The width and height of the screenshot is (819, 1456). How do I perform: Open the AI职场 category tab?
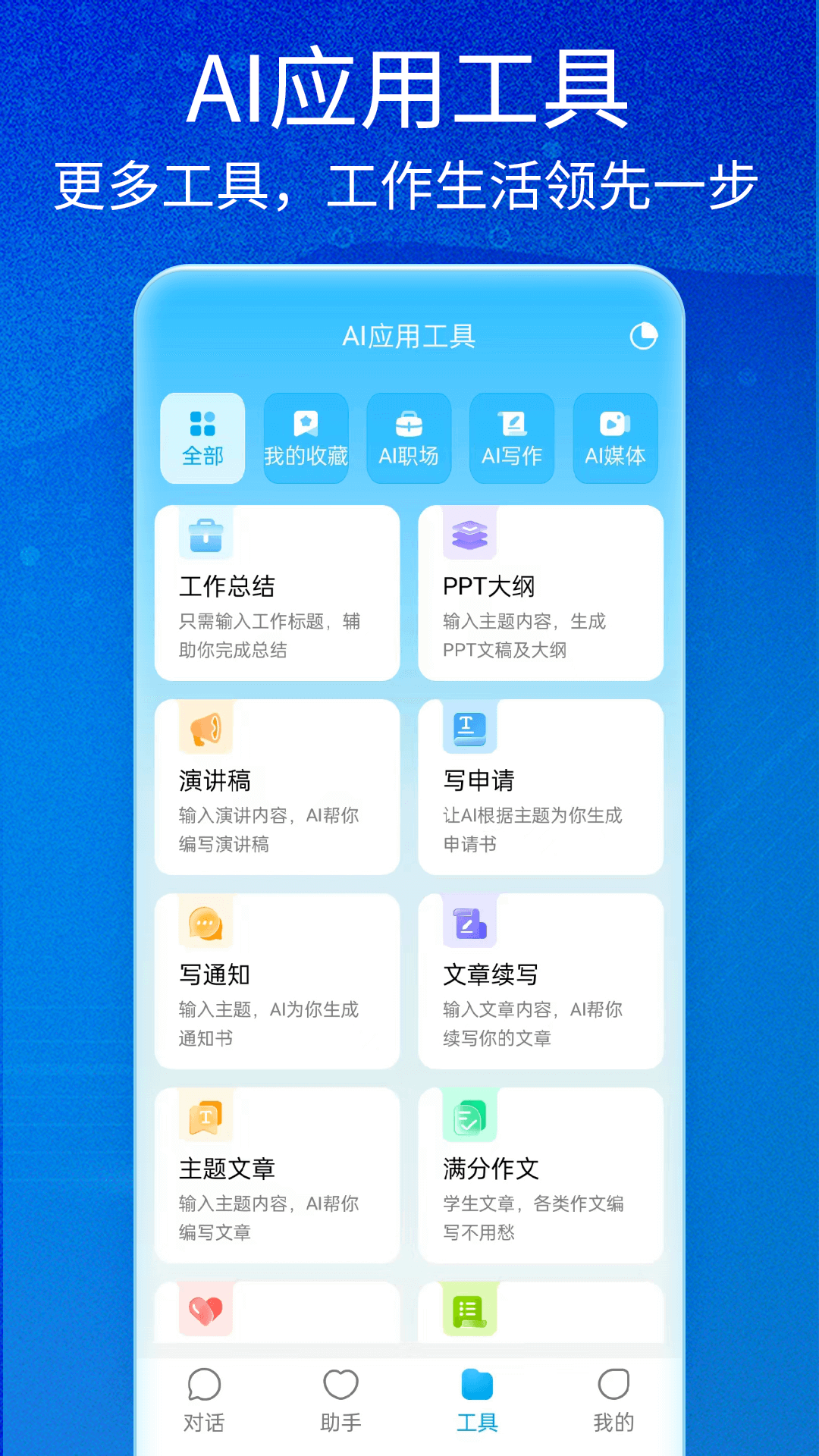[409, 438]
